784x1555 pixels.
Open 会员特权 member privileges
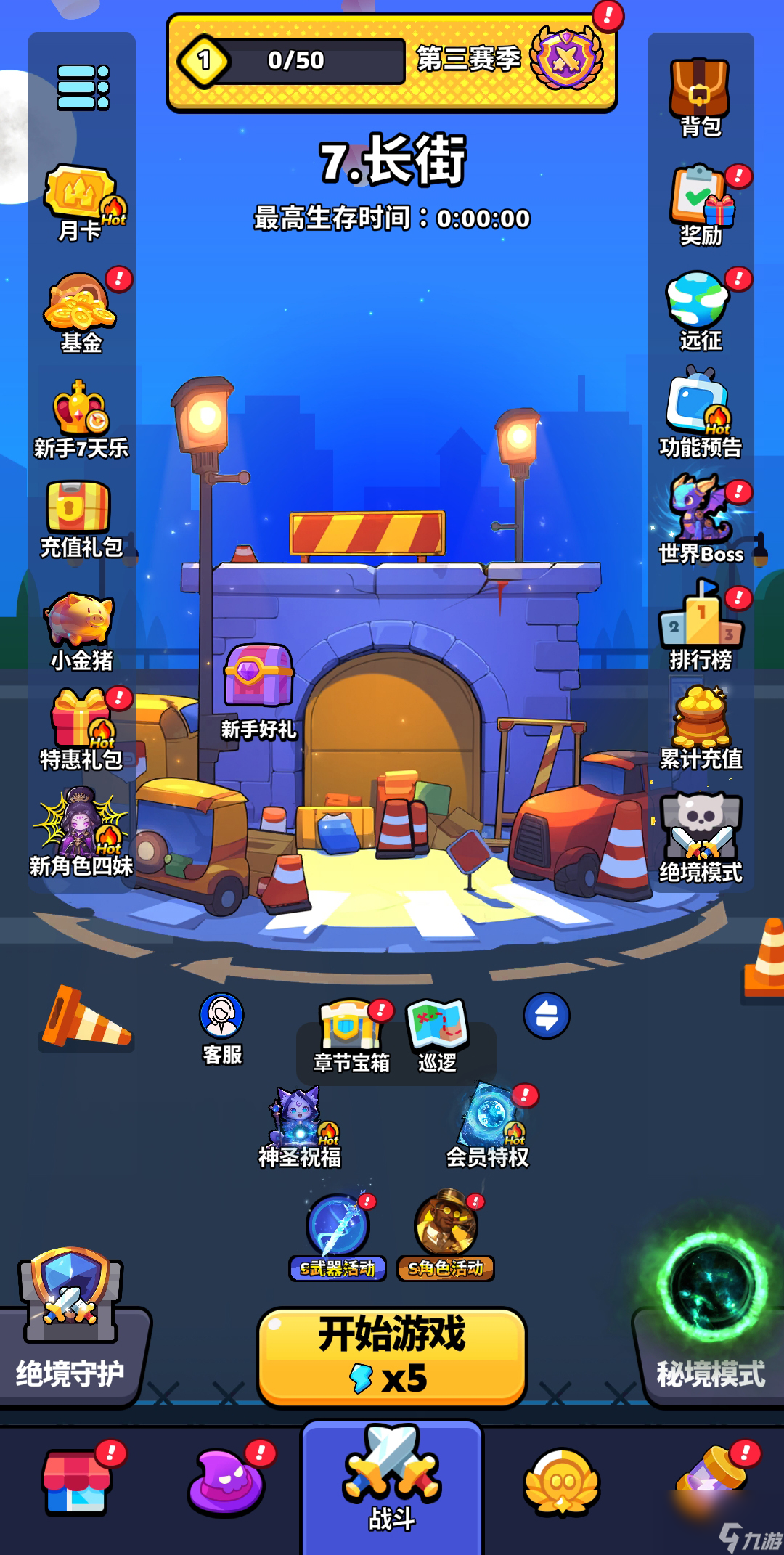pos(488,1125)
